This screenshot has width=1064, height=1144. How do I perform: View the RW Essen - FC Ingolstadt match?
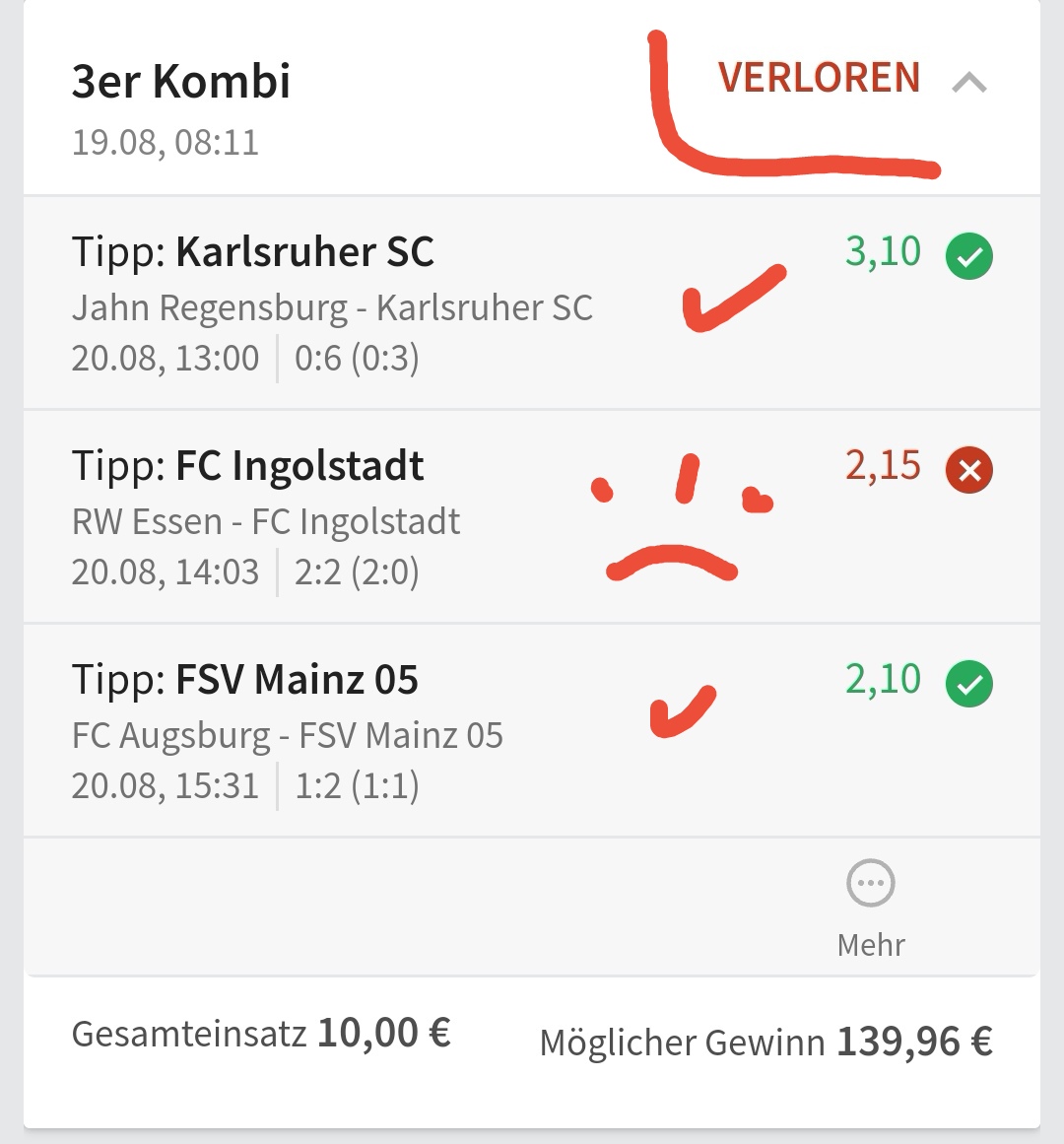coord(266,522)
